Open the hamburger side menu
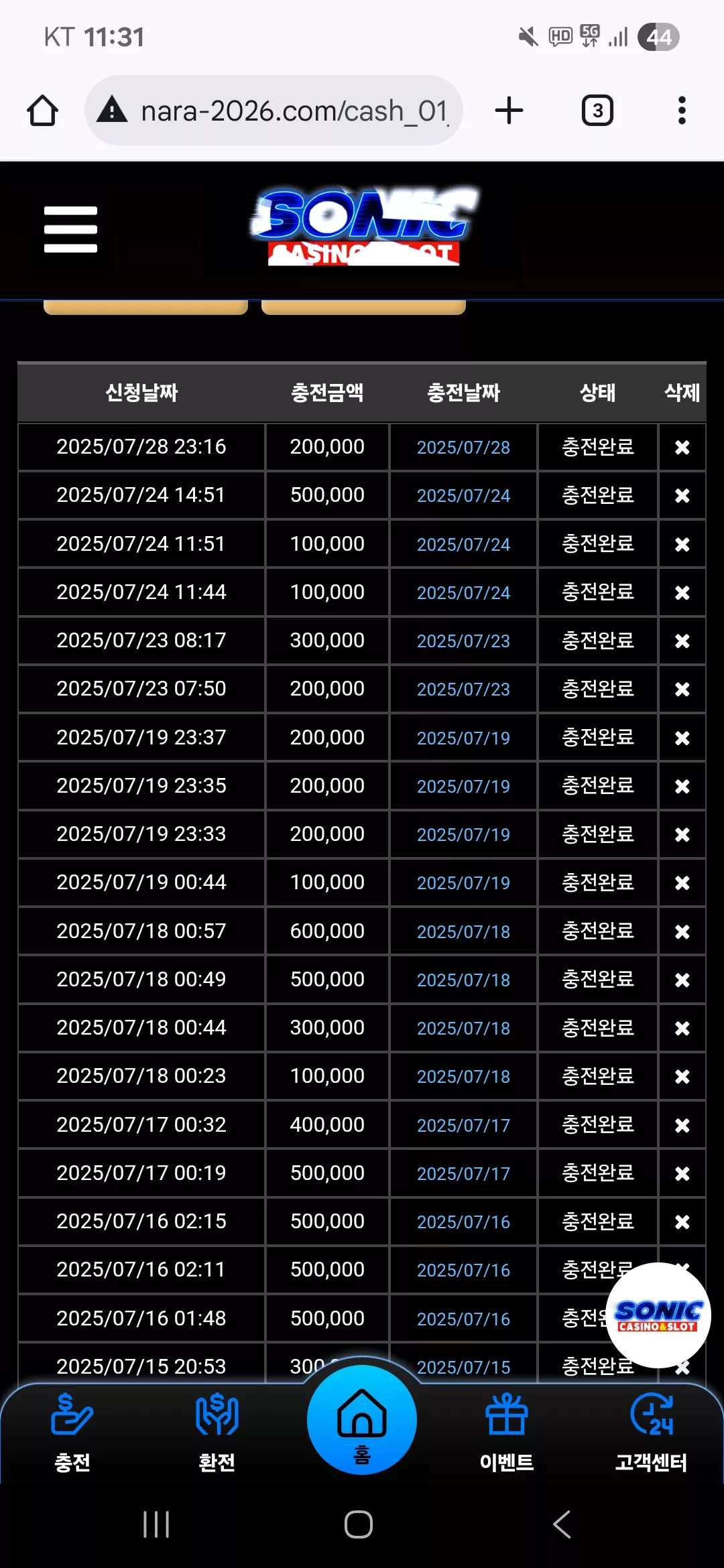724x1568 pixels. 70,229
